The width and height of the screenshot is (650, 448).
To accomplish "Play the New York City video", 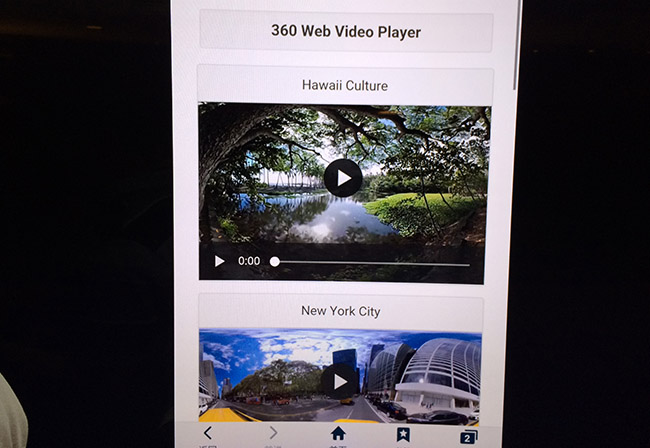I will pos(341,381).
